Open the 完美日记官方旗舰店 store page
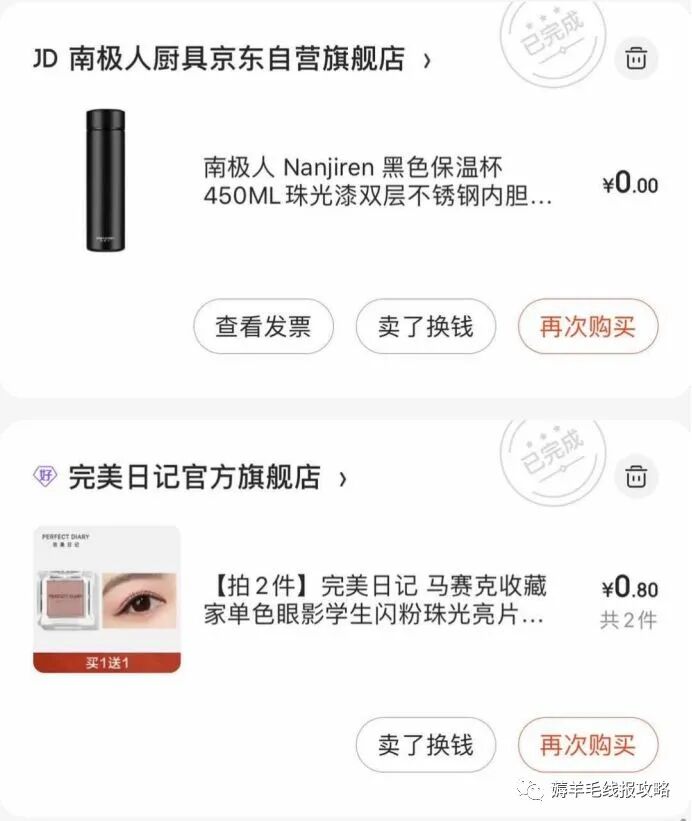The height and width of the screenshot is (821, 692). click(195, 478)
